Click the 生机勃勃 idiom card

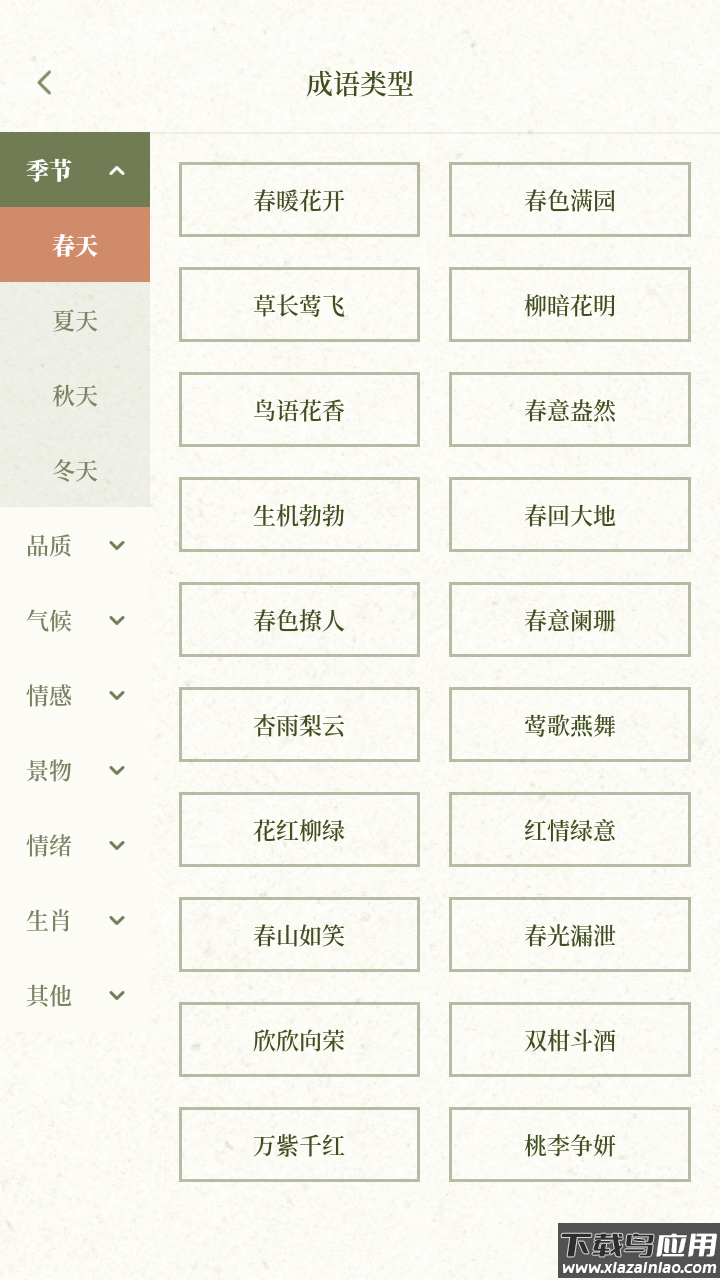tap(299, 515)
